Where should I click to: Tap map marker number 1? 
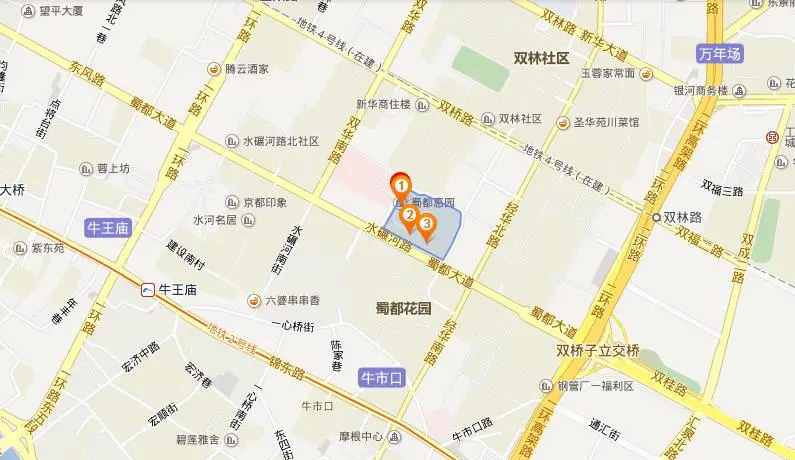click(x=400, y=184)
